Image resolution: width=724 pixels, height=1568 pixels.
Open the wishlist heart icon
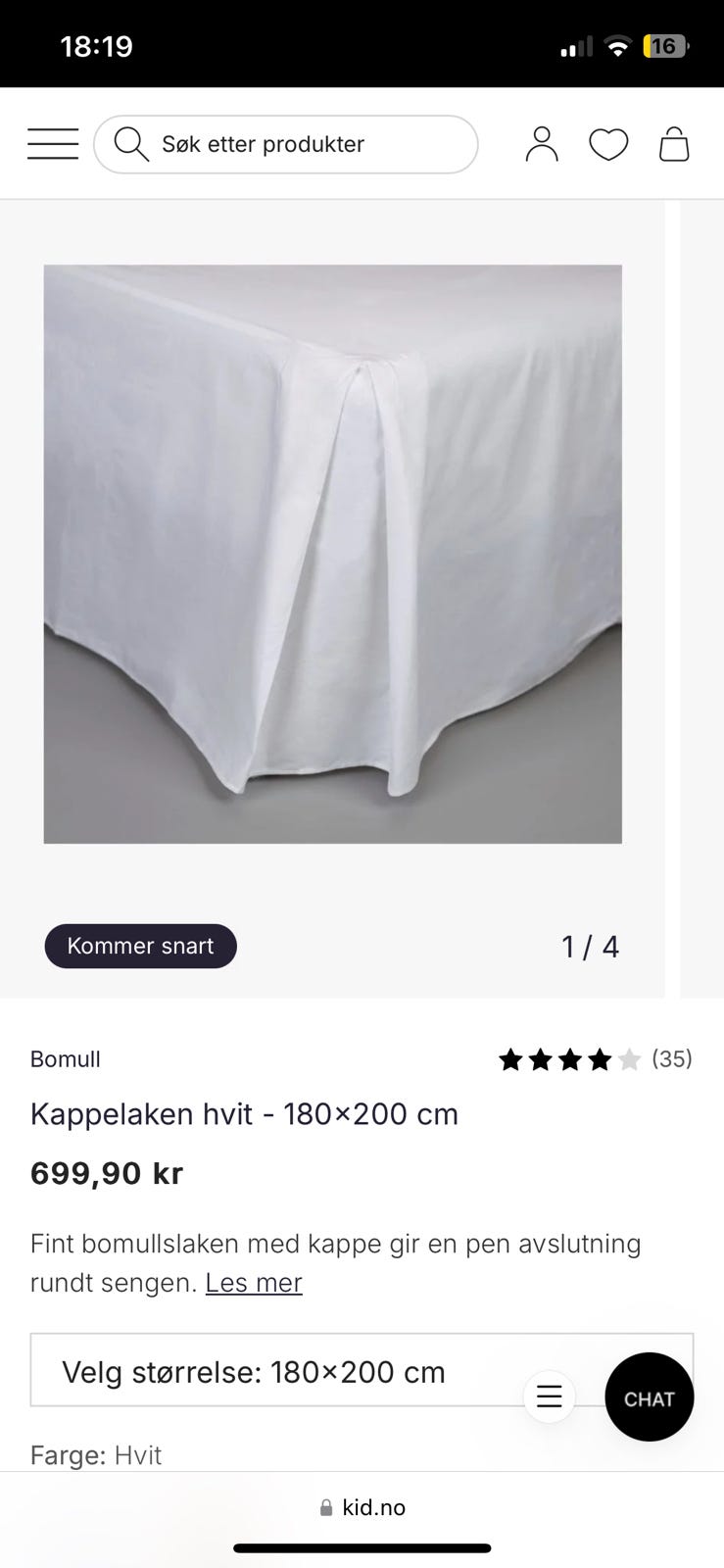[x=608, y=144]
